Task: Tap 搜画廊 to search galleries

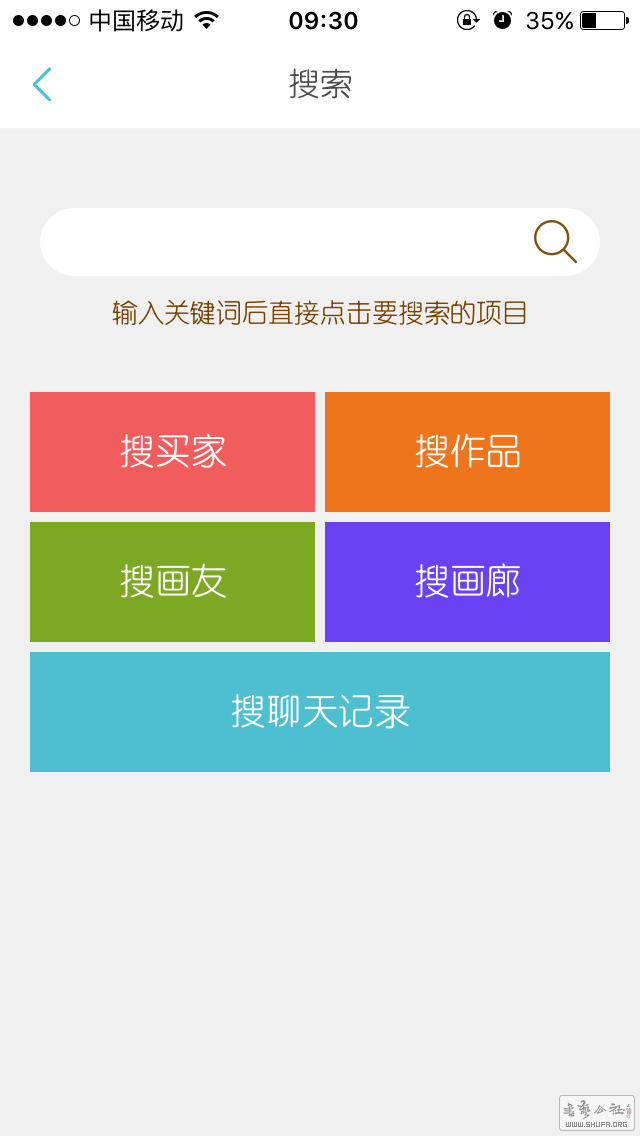Action: click(467, 582)
